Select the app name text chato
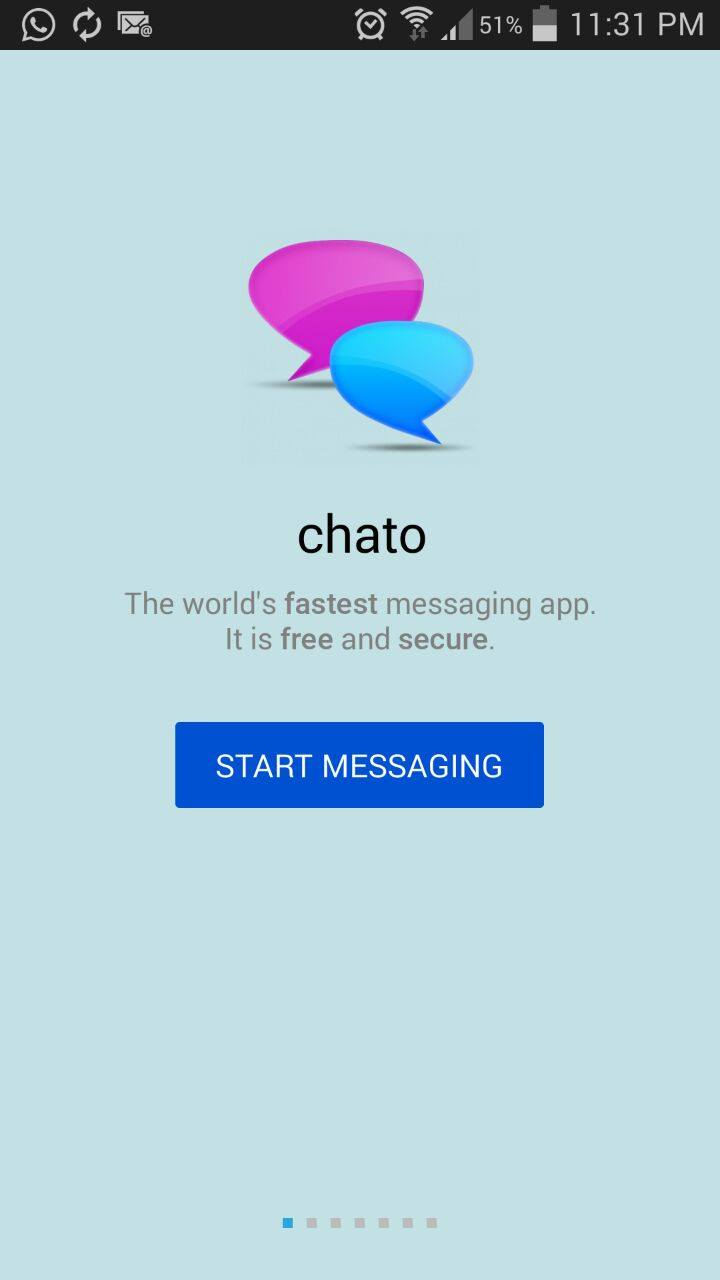The height and width of the screenshot is (1280, 720). click(x=360, y=535)
